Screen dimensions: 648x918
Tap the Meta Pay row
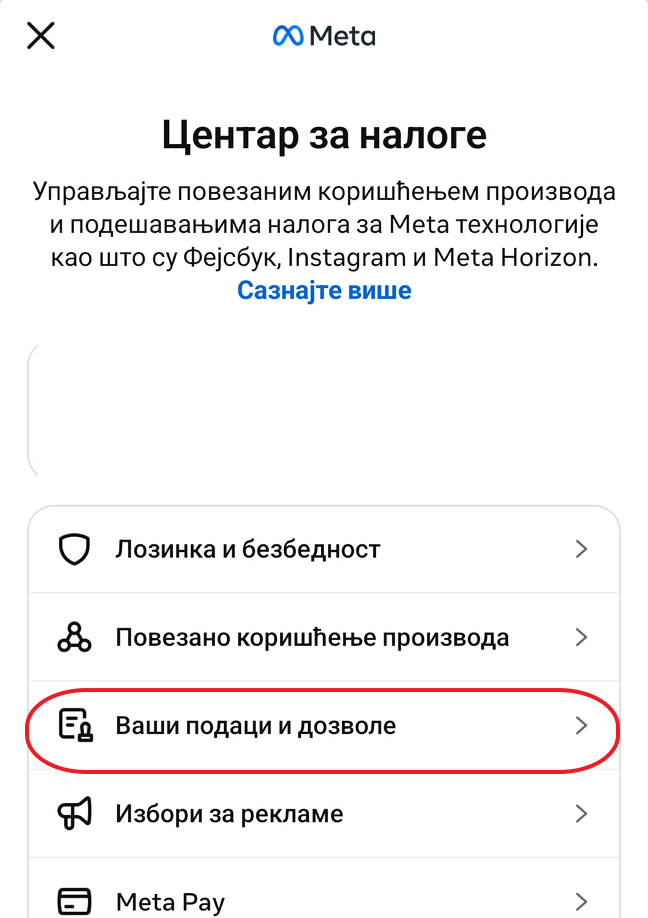324,900
